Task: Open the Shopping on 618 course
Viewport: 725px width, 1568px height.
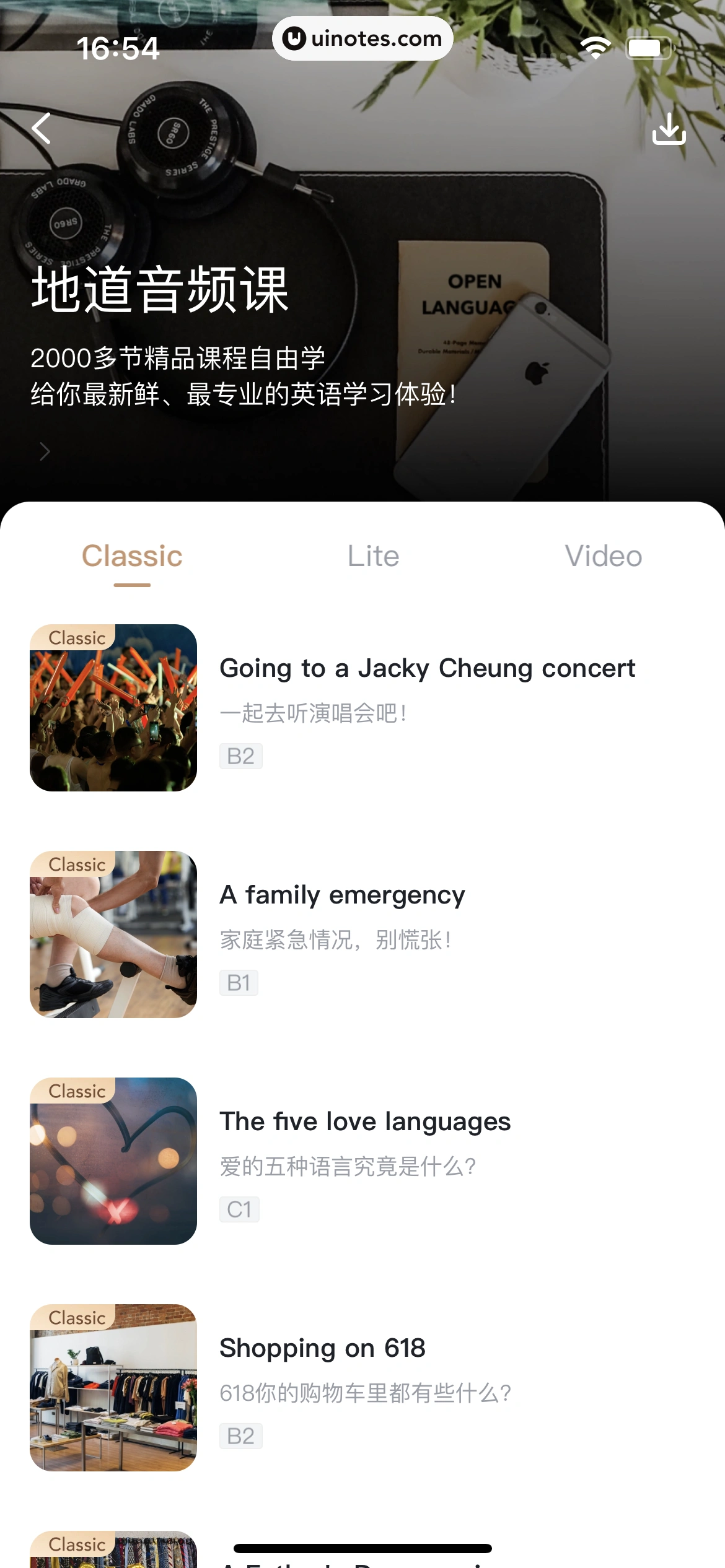Action: (x=322, y=1346)
